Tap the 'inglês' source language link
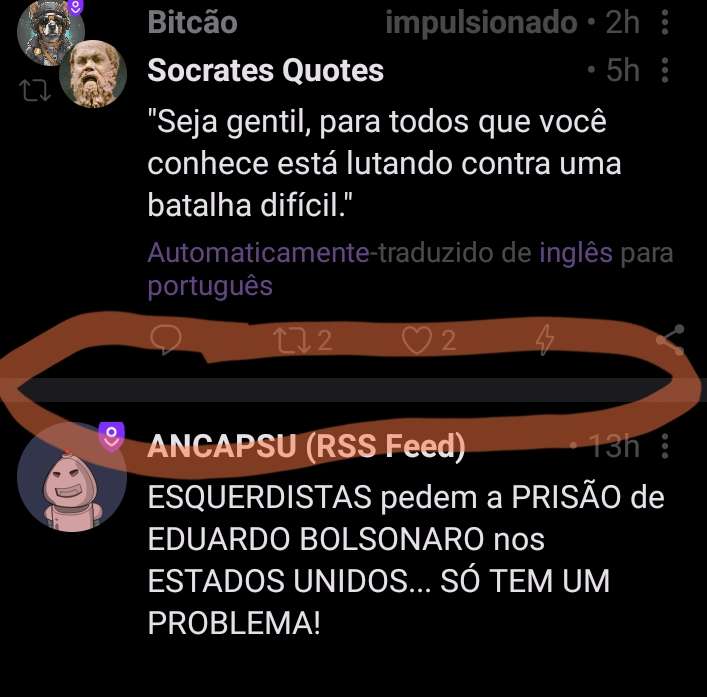The width and height of the screenshot is (707, 697). coord(575,253)
